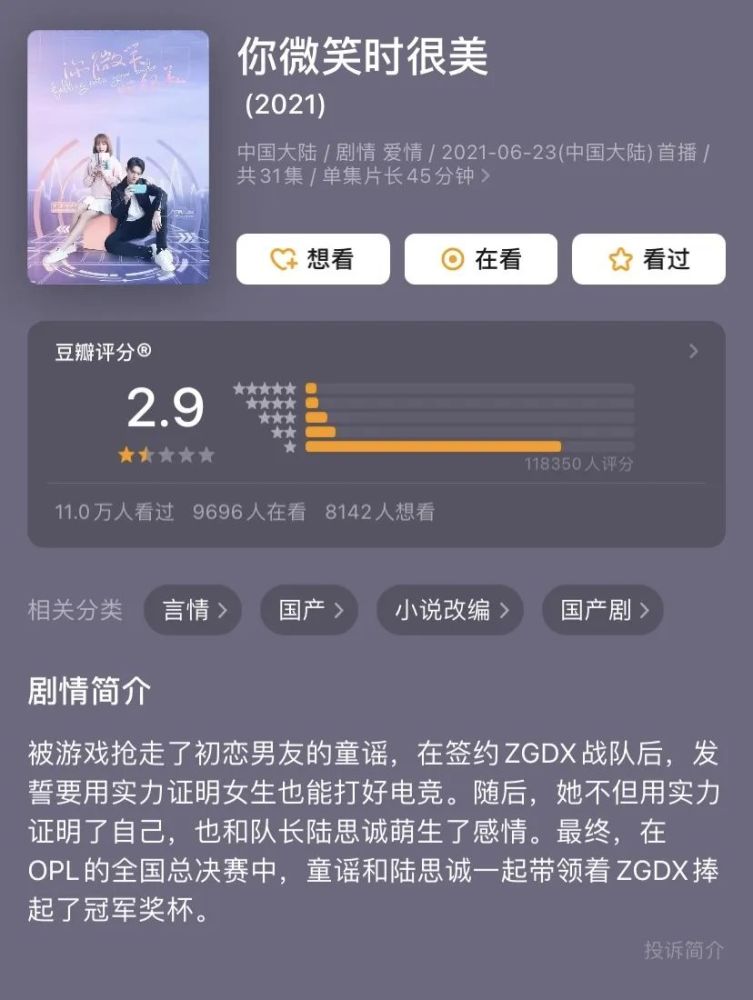Screen dimensions: 753x1000
Task: Mark the drama as 在看
Action: pyautogui.click(x=480, y=259)
